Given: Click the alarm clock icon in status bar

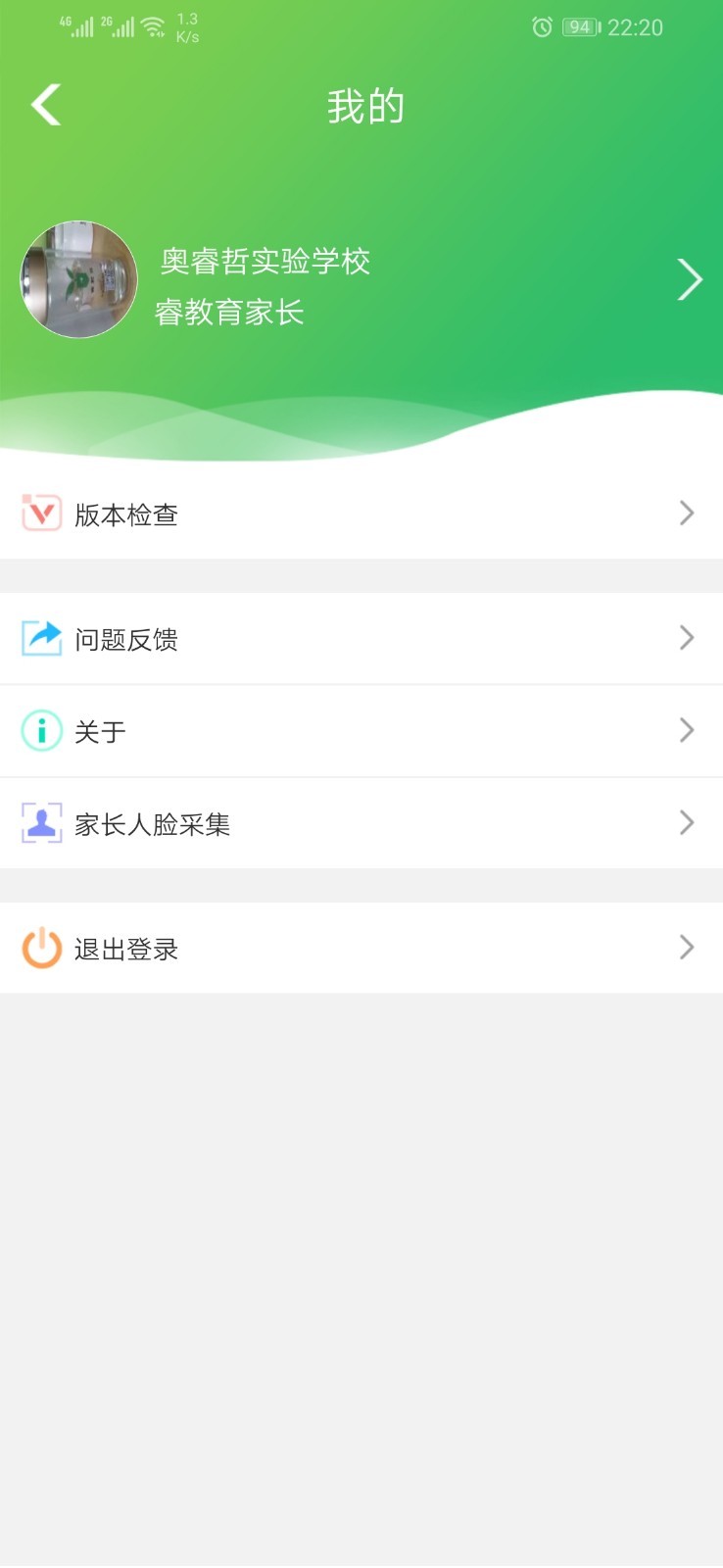Looking at the screenshot, I should click(542, 26).
